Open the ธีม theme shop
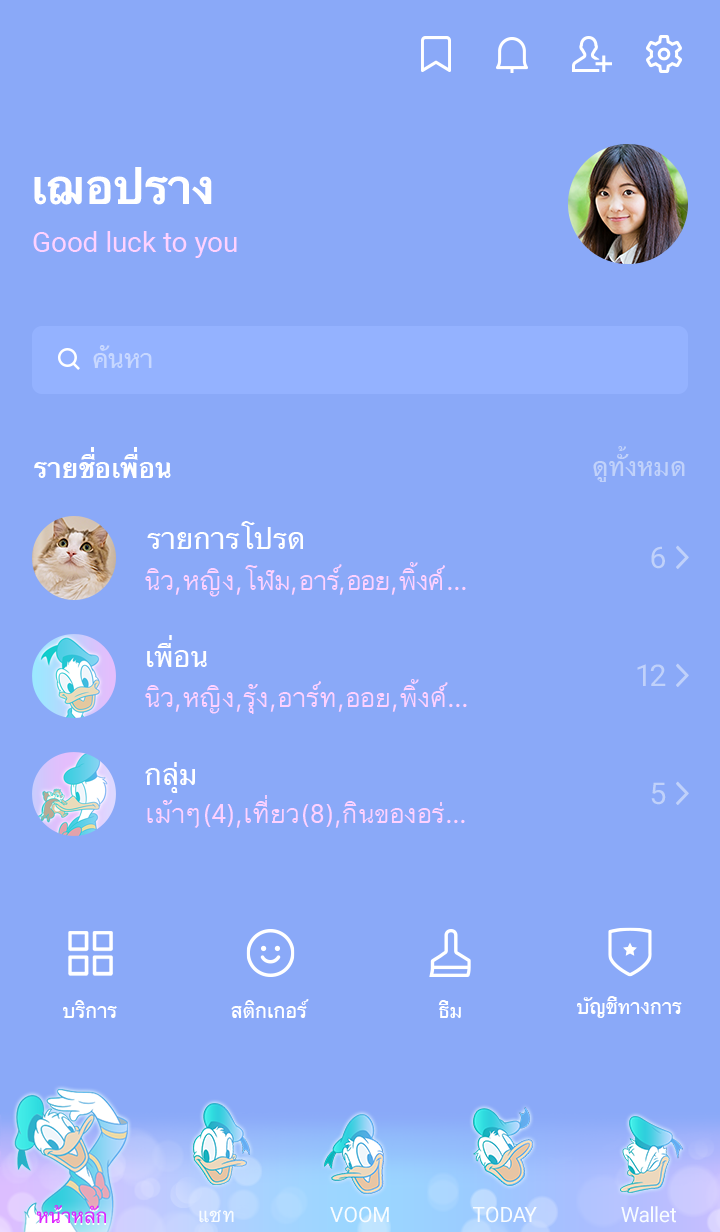The width and height of the screenshot is (720, 1232). (x=450, y=973)
